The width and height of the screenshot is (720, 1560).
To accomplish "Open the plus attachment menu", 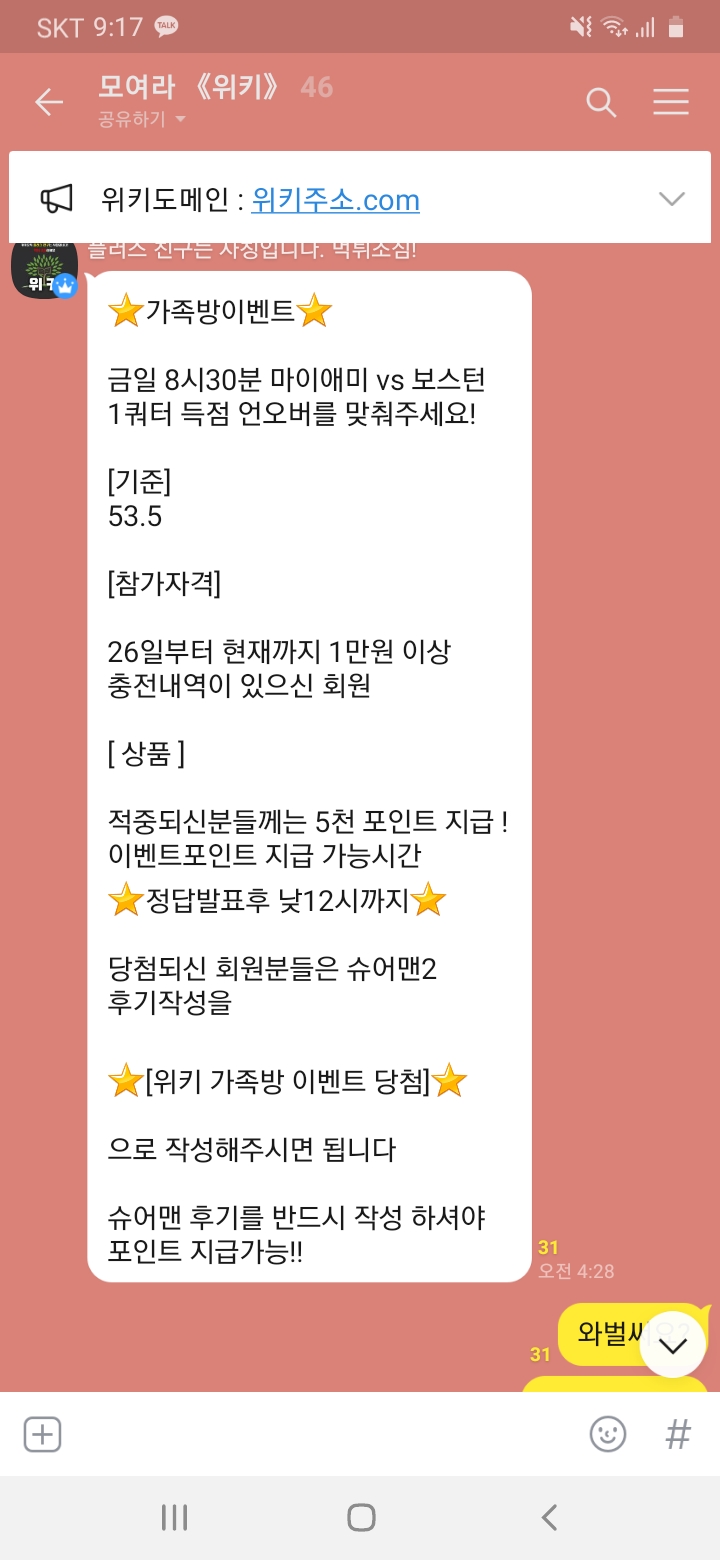I will 42,1434.
